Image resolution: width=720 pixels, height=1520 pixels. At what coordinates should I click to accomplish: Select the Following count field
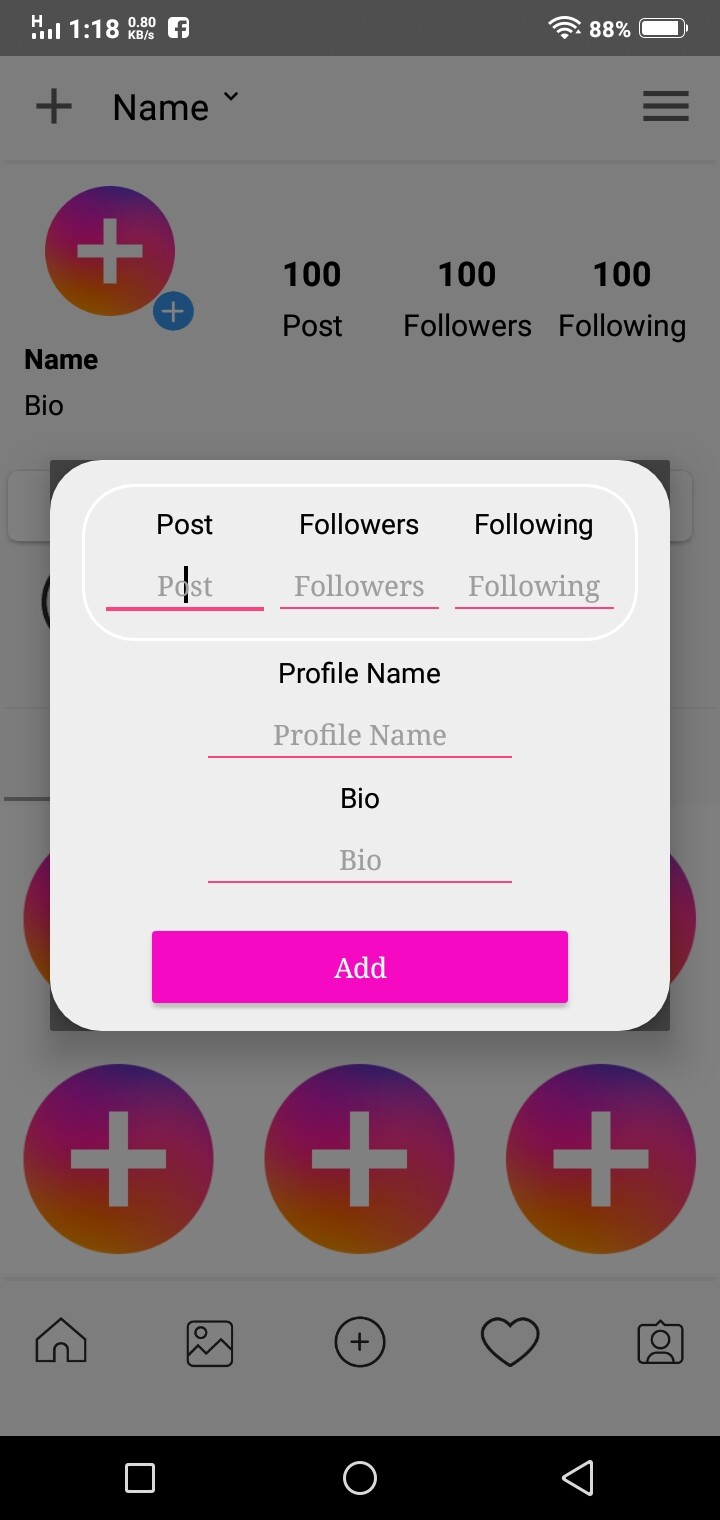(534, 586)
